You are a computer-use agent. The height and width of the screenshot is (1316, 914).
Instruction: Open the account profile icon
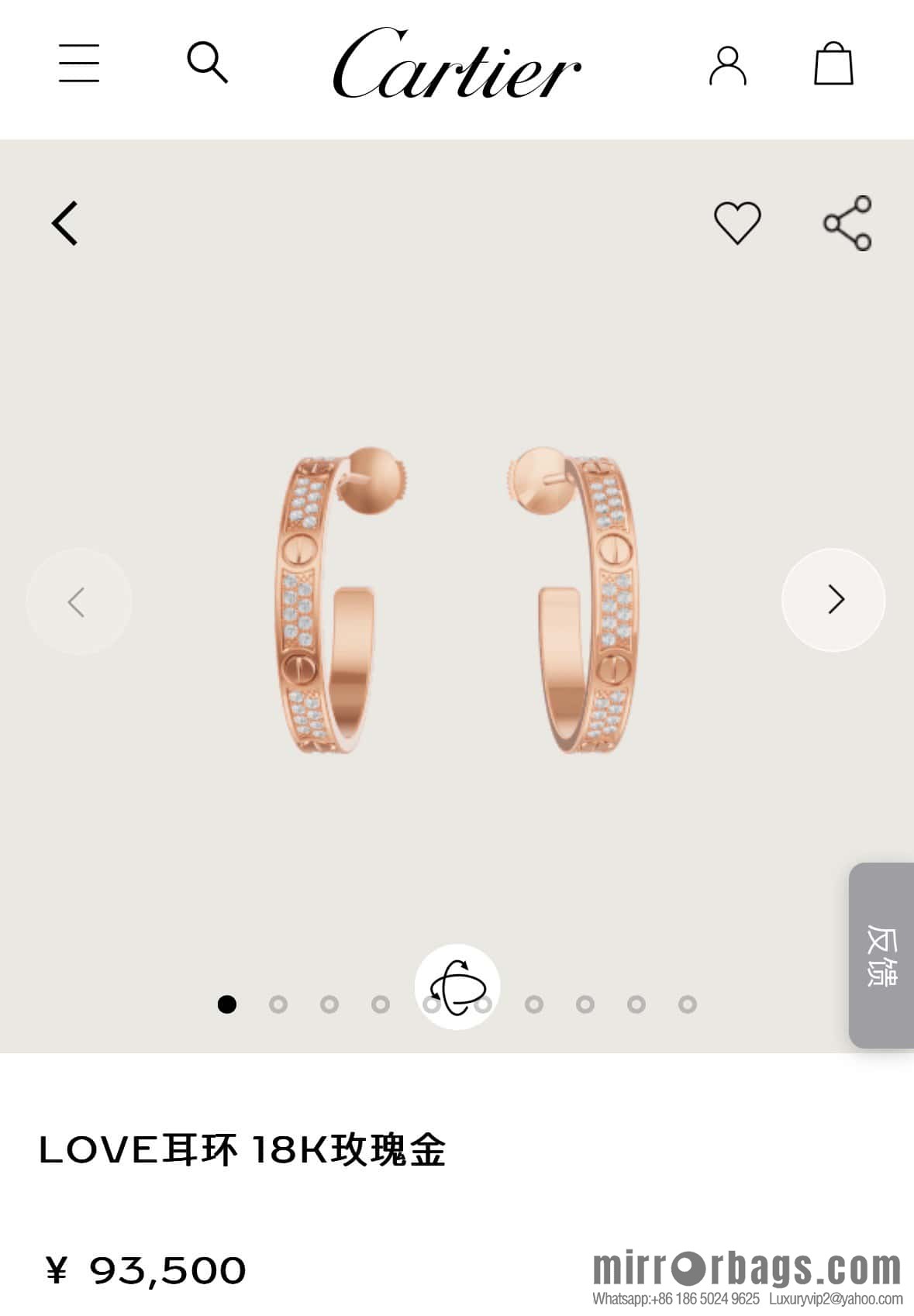pyautogui.click(x=727, y=65)
